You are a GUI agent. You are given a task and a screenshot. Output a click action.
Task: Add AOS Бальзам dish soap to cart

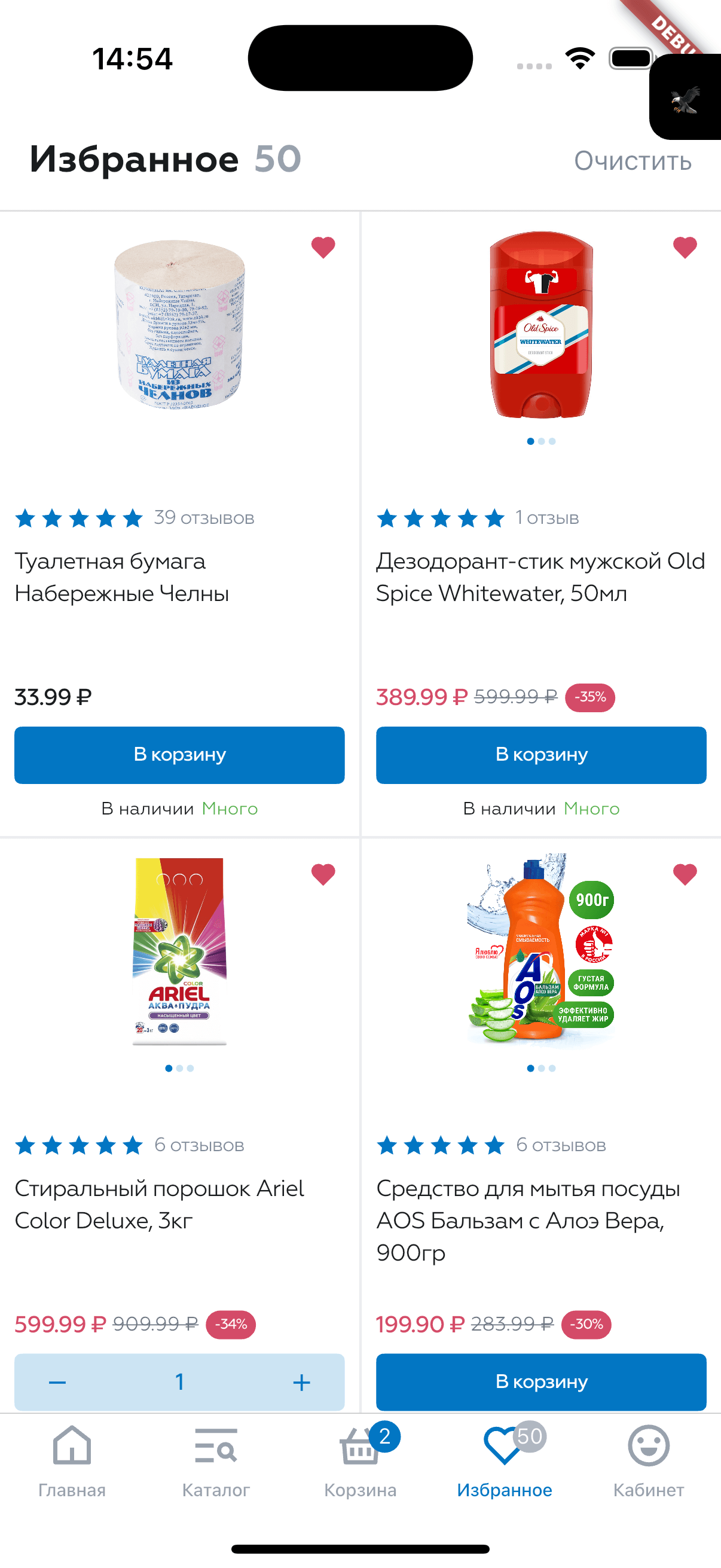(541, 1382)
